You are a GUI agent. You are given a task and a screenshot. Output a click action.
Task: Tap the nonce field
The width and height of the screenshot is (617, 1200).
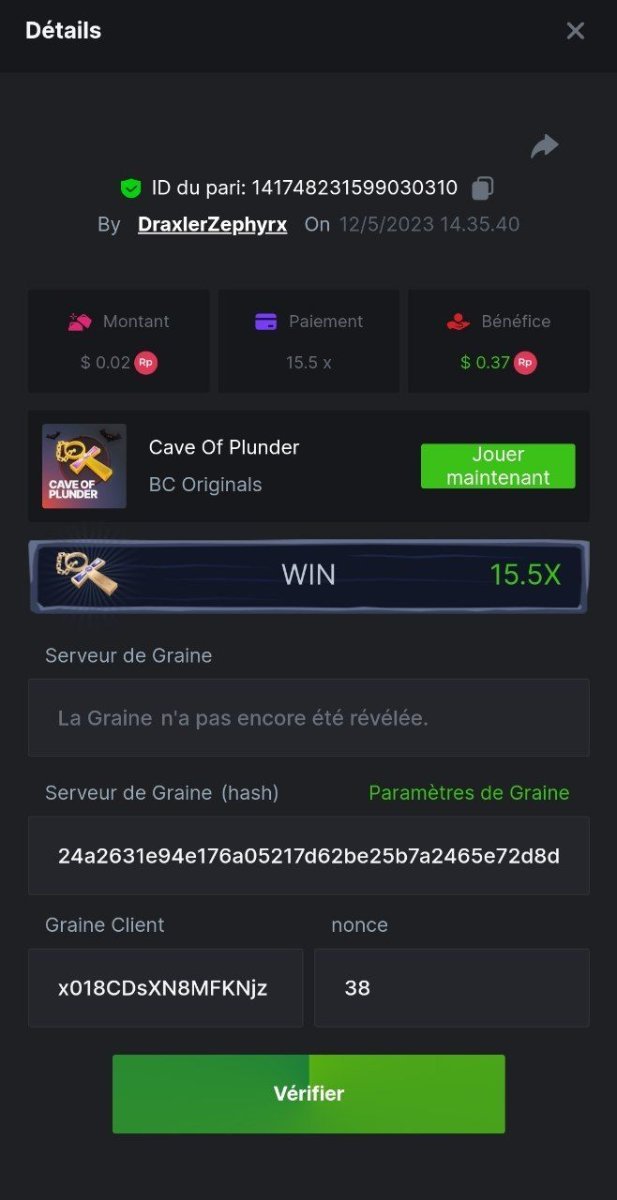451,988
